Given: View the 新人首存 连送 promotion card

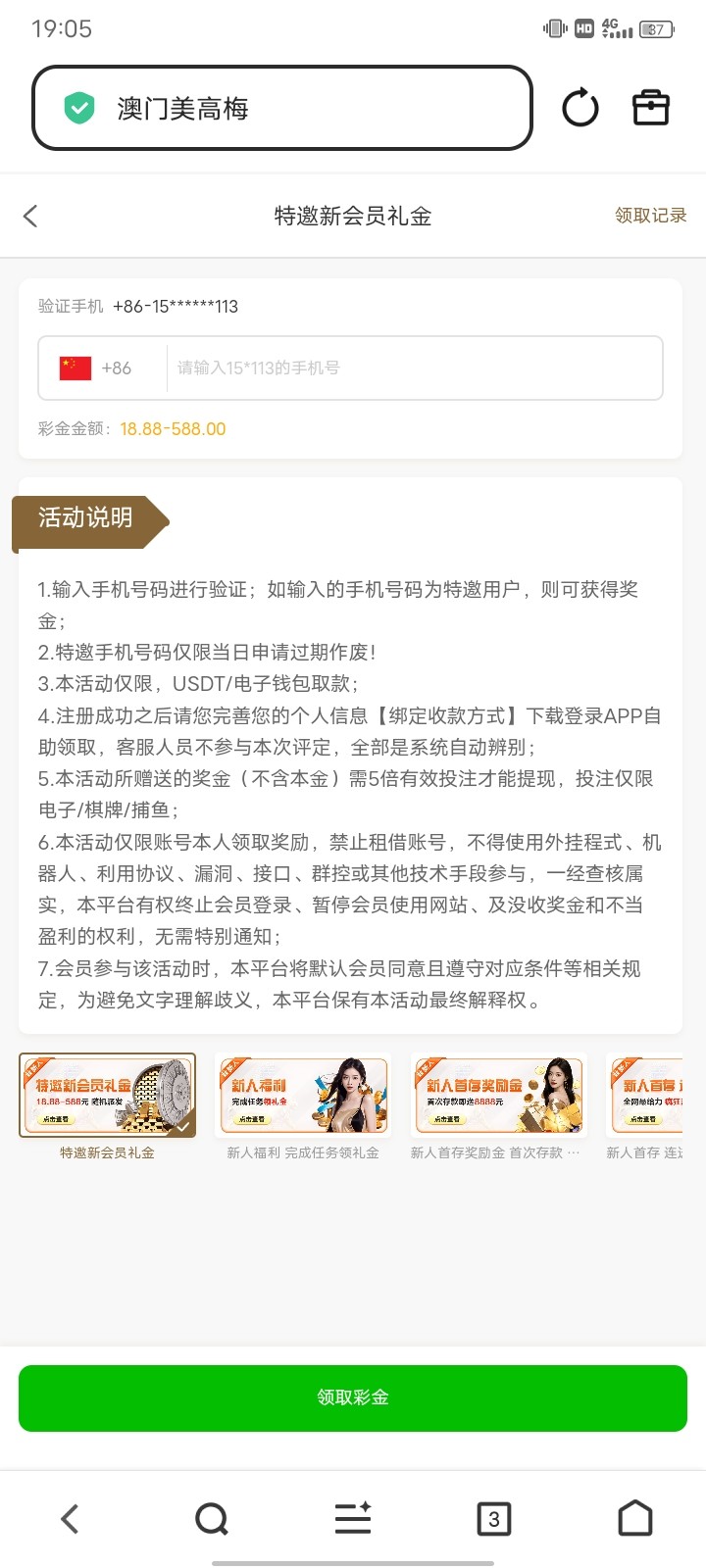Looking at the screenshot, I should 645,1096.
